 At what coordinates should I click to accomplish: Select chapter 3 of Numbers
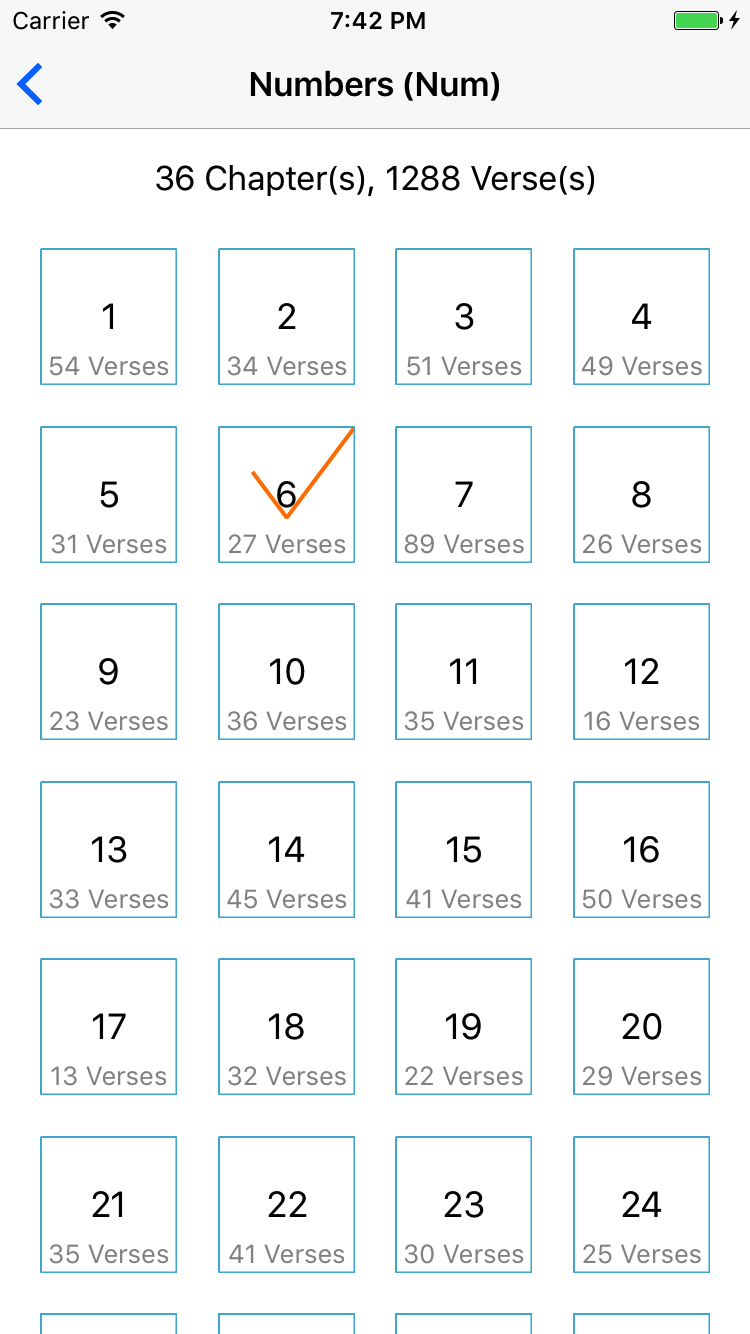[463, 317]
